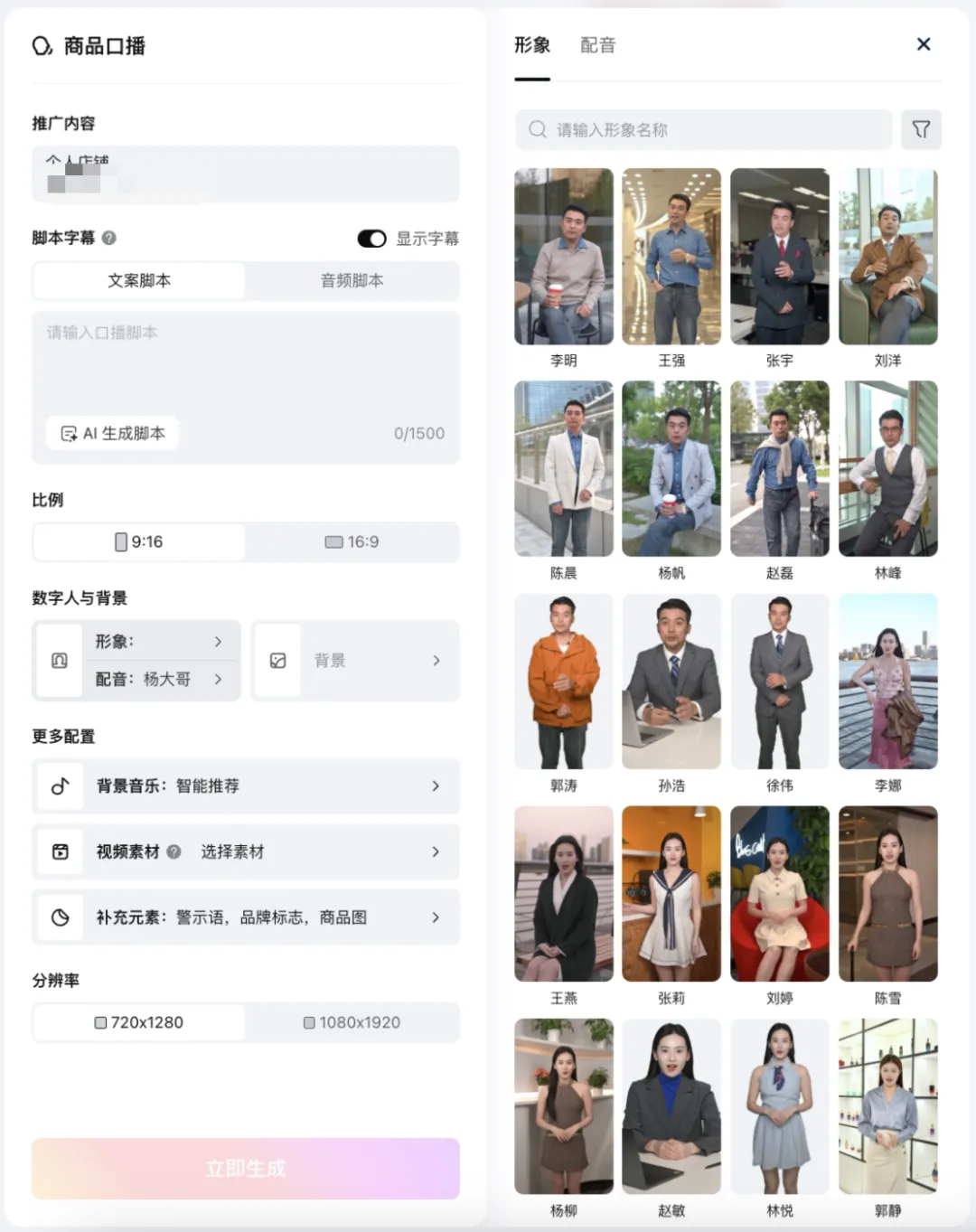Open the 背景 selection row
Viewport: 976px width, 1232px height.
point(355,661)
